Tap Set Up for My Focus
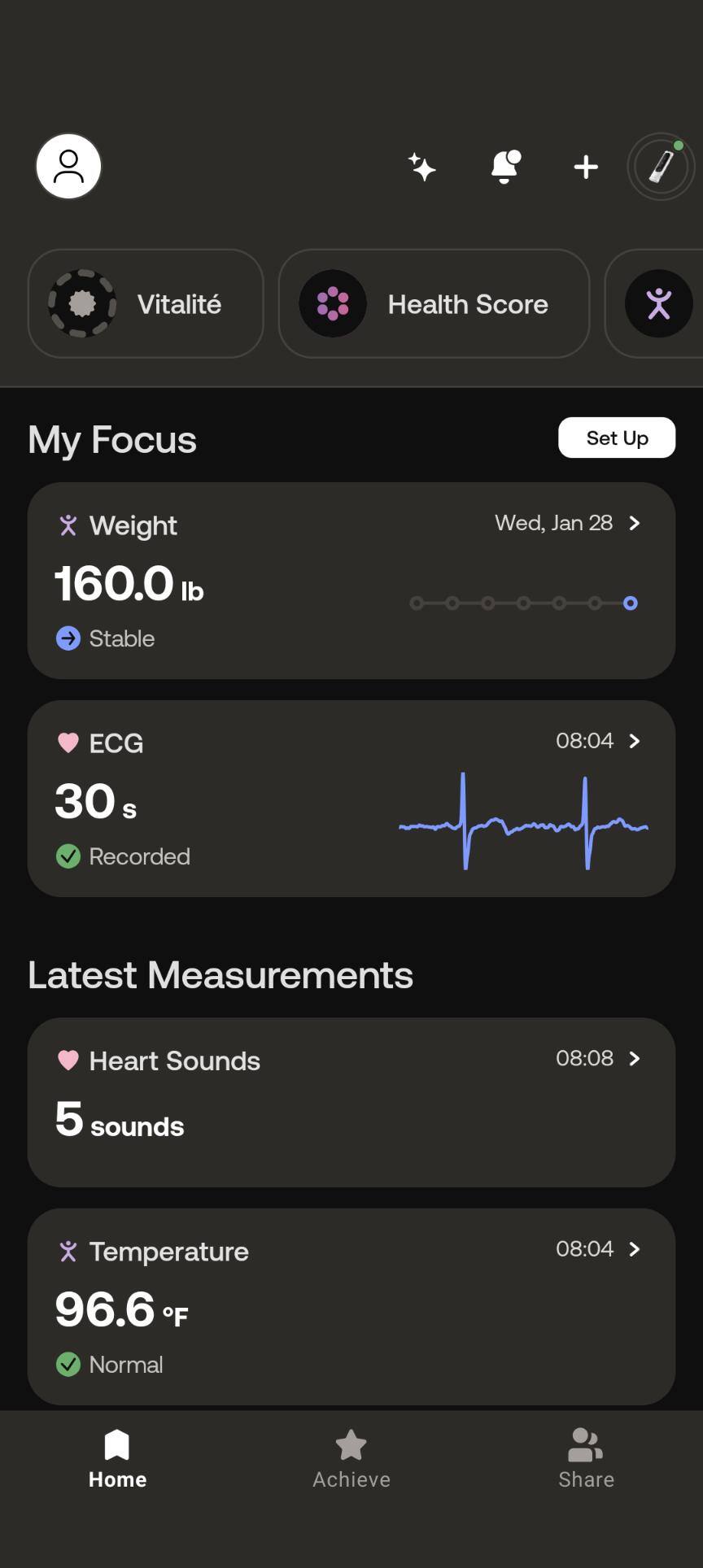The width and height of the screenshot is (703, 1568). coord(617,438)
